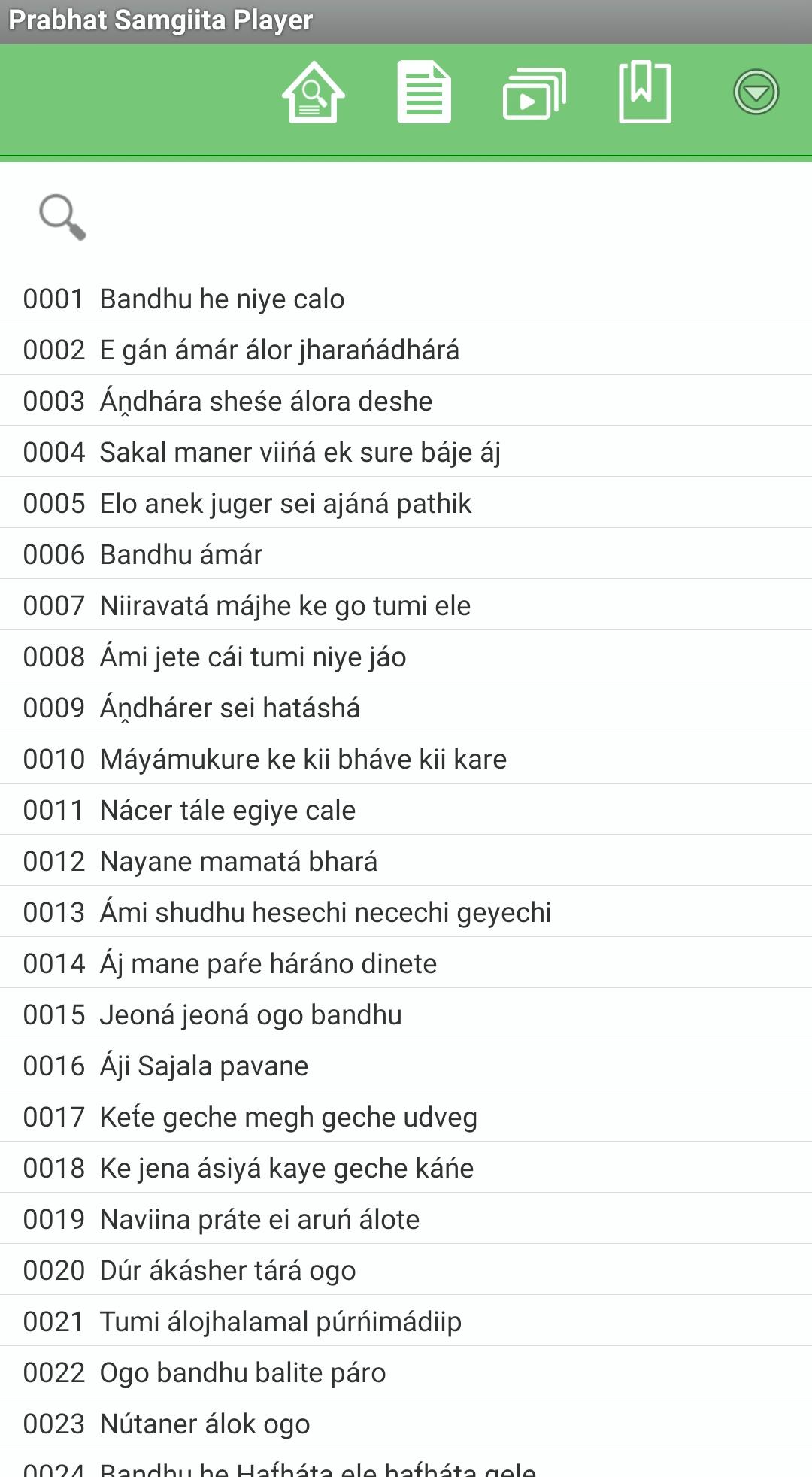812x1477 pixels.
Task: Select song 0010 Máyámukure ke kii bháve
Action: point(406,759)
